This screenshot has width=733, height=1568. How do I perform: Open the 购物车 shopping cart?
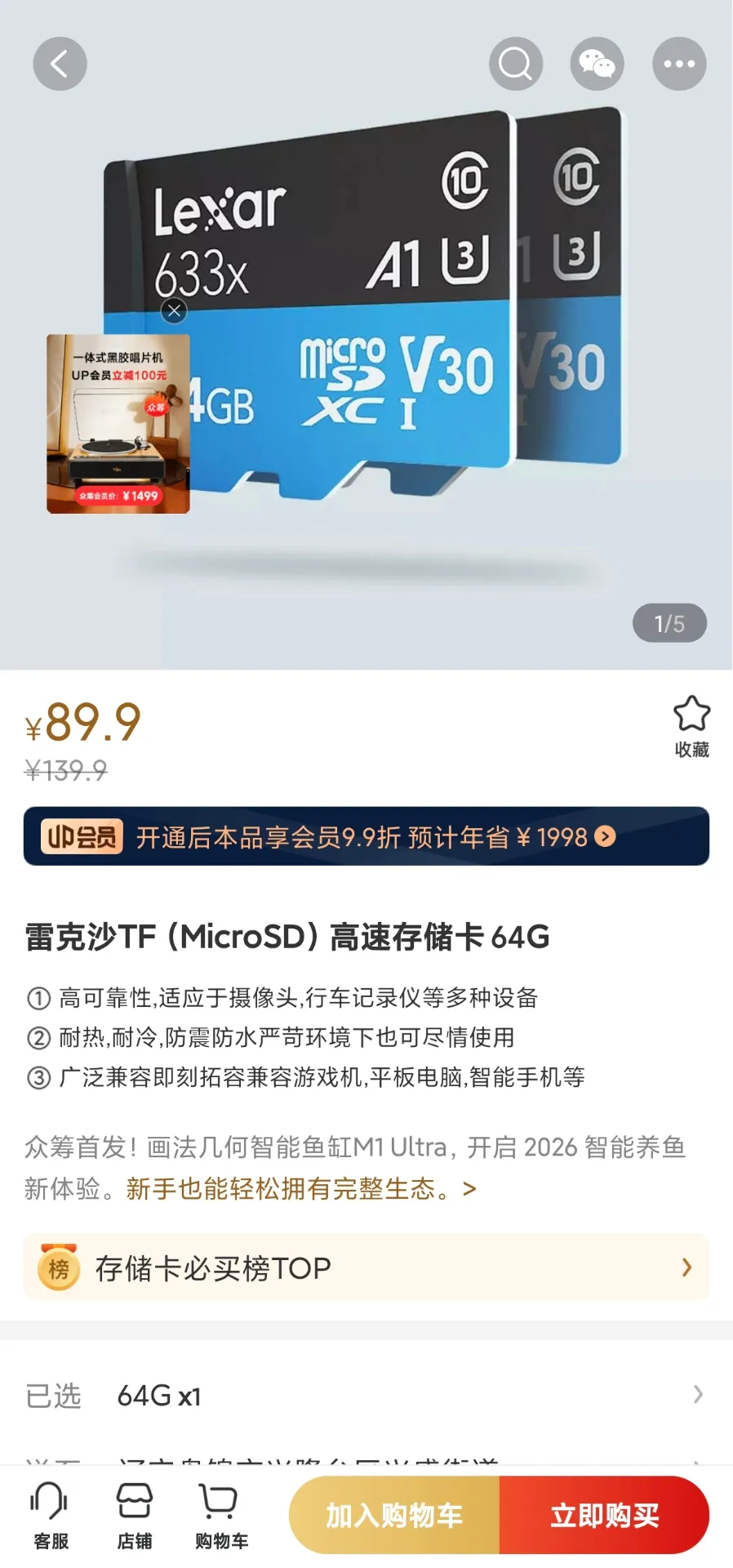tap(220, 1515)
